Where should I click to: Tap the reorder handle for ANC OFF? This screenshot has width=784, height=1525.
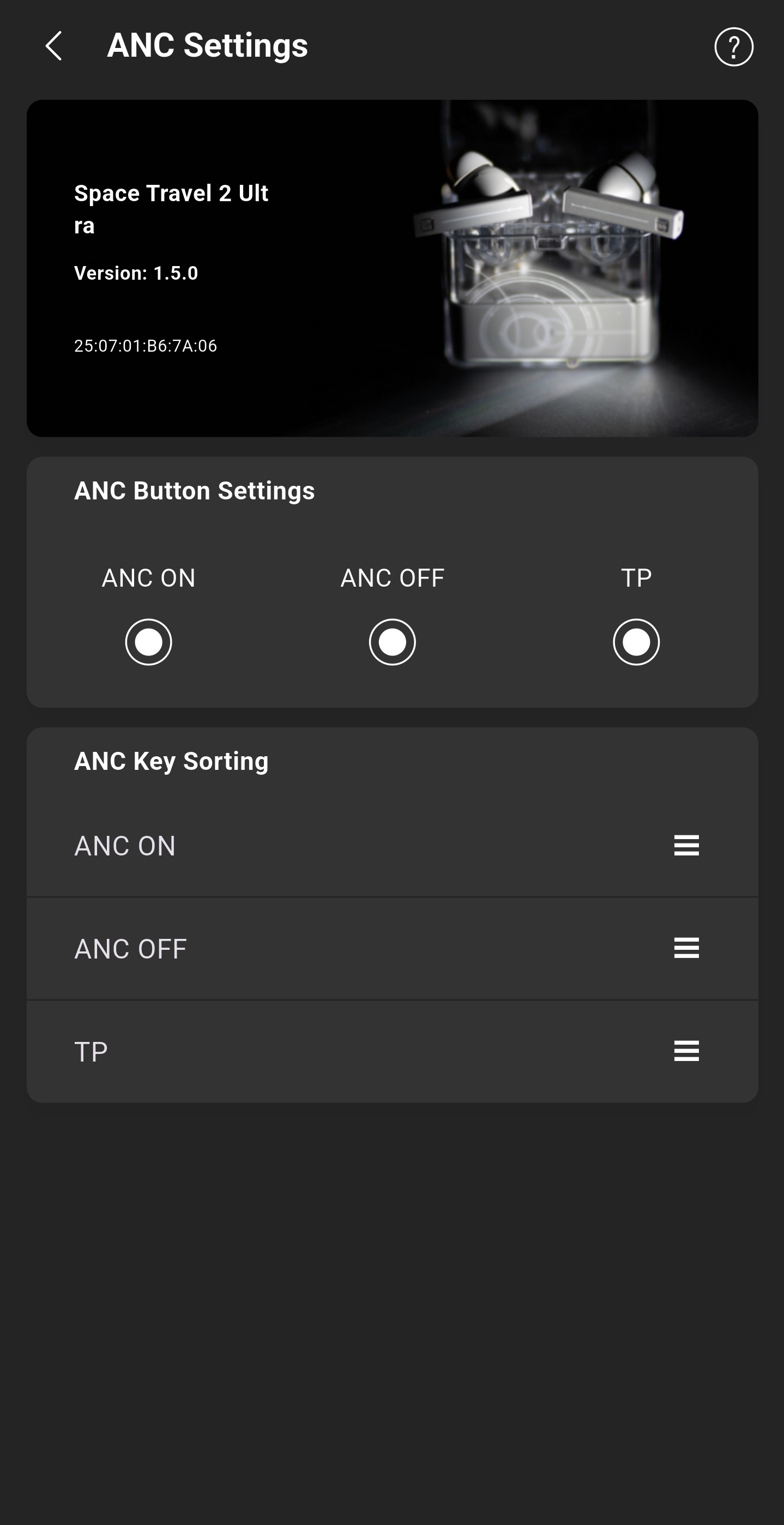[686, 948]
